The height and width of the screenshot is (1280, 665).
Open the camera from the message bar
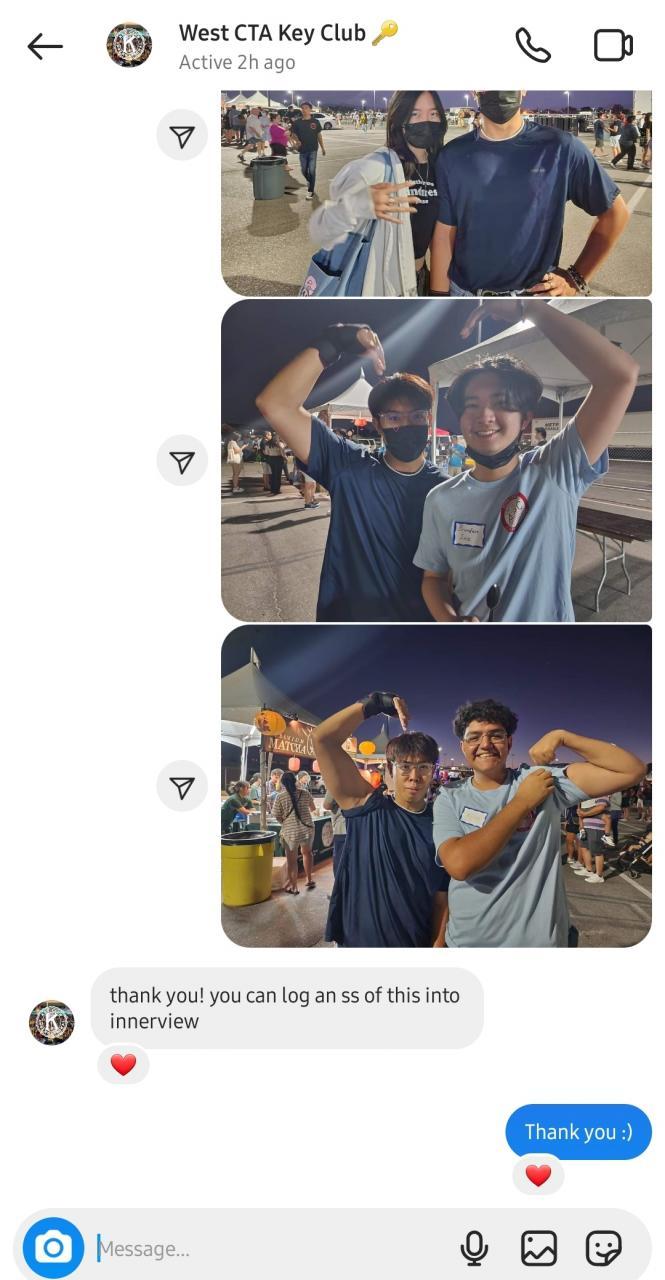click(x=53, y=1247)
